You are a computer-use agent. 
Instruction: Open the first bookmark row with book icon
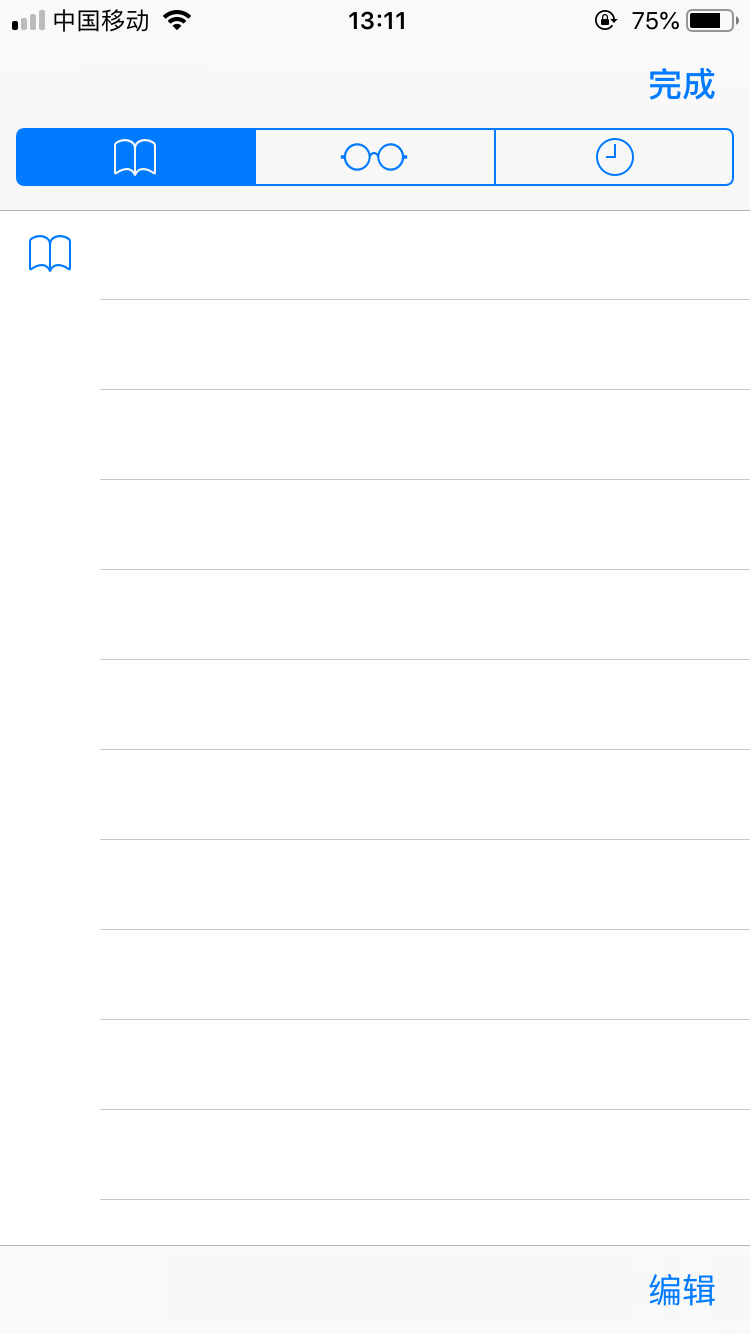click(x=375, y=255)
